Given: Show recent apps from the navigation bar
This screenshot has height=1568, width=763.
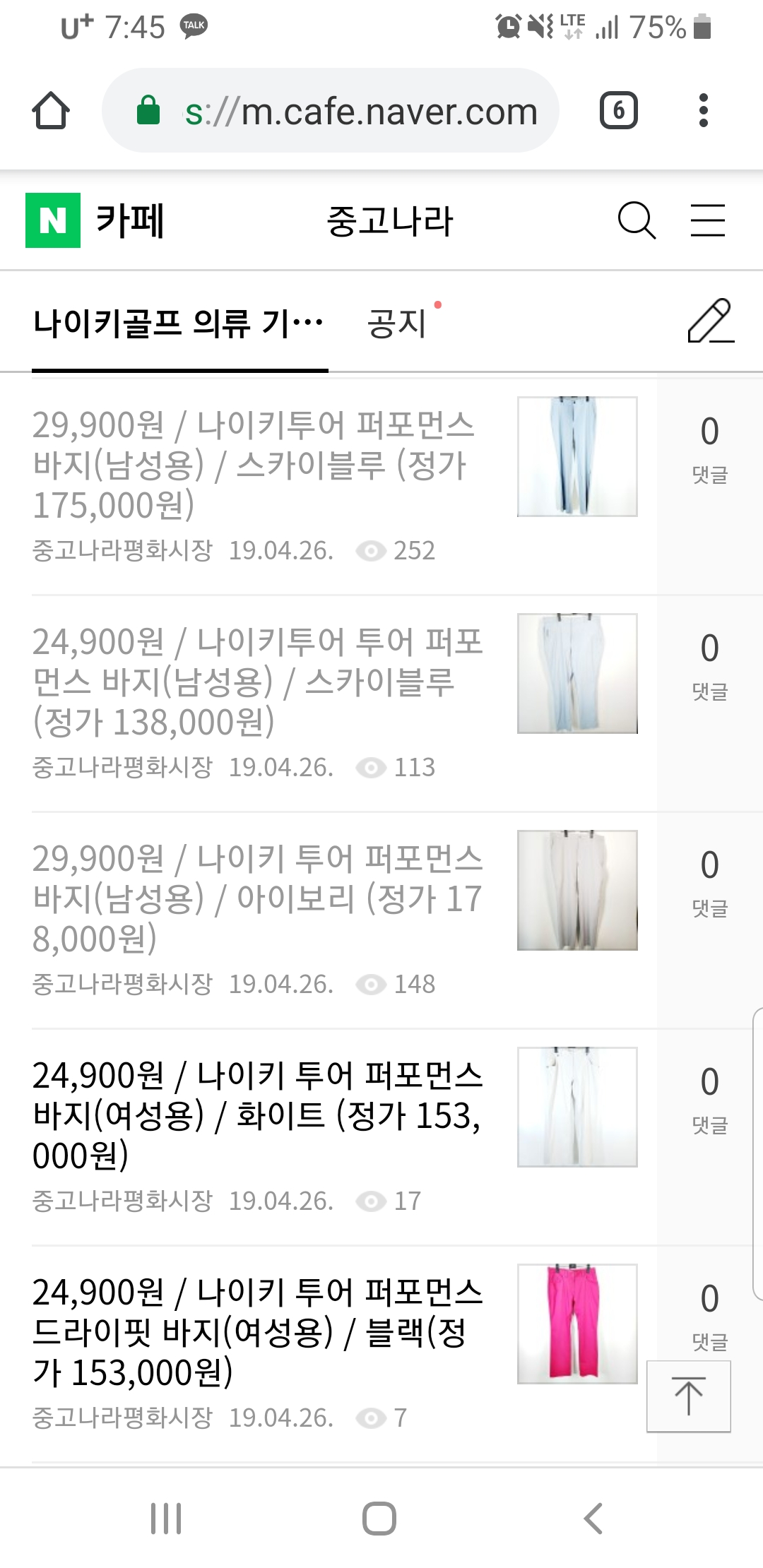Looking at the screenshot, I should pyautogui.click(x=166, y=1518).
